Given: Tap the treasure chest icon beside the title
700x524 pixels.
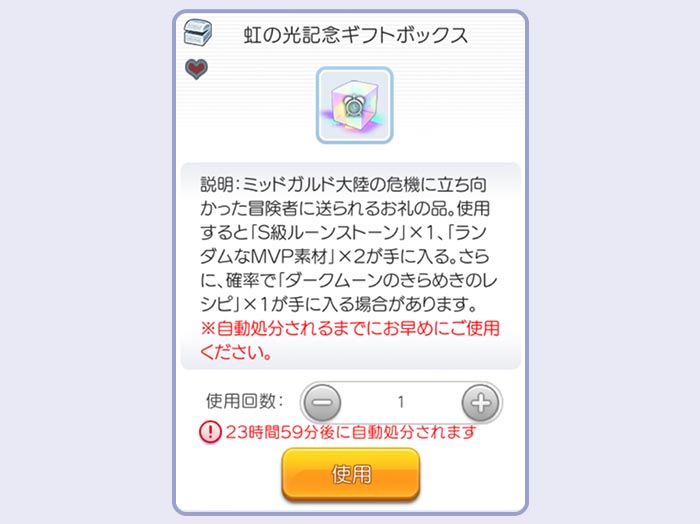Looking at the screenshot, I should [198, 33].
